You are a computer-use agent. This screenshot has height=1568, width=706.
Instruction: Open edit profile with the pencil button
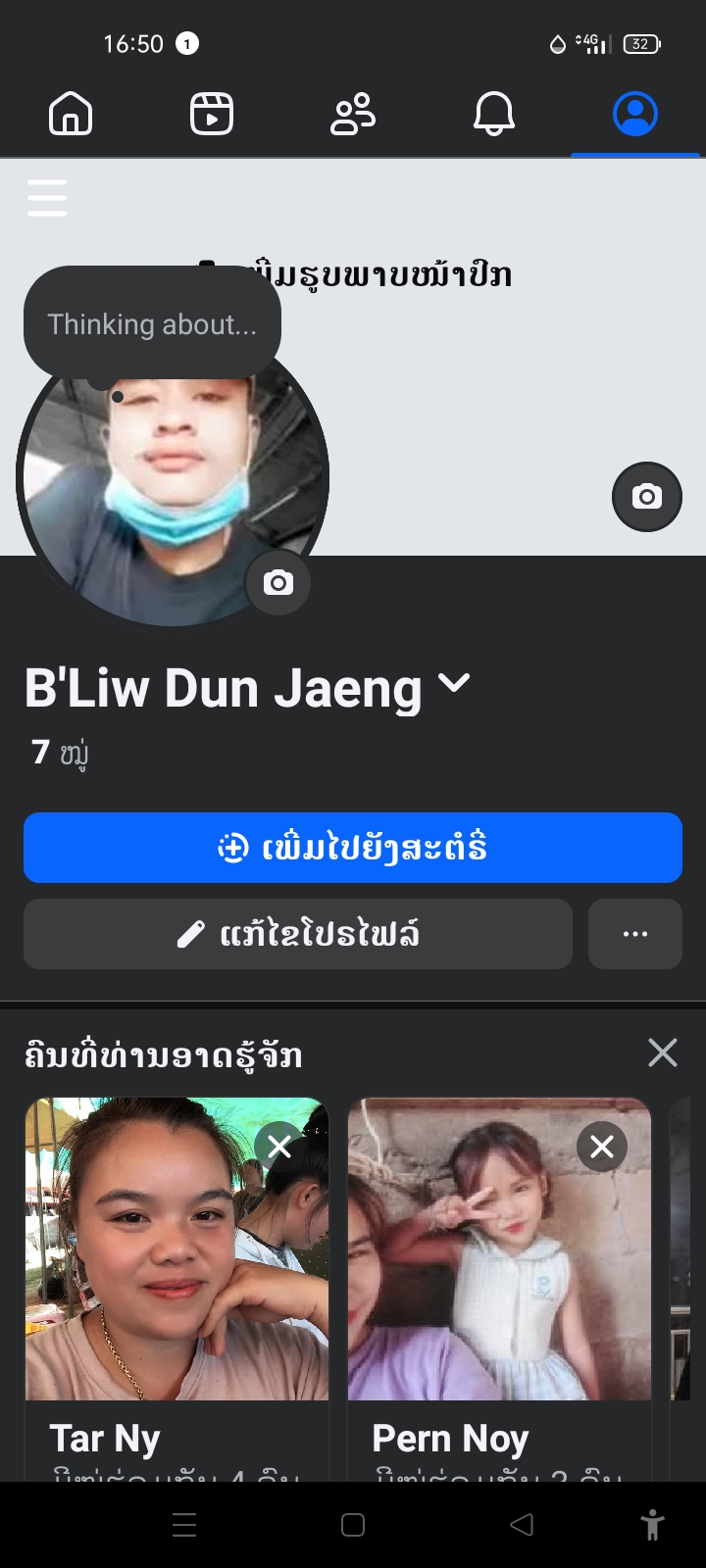click(298, 934)
